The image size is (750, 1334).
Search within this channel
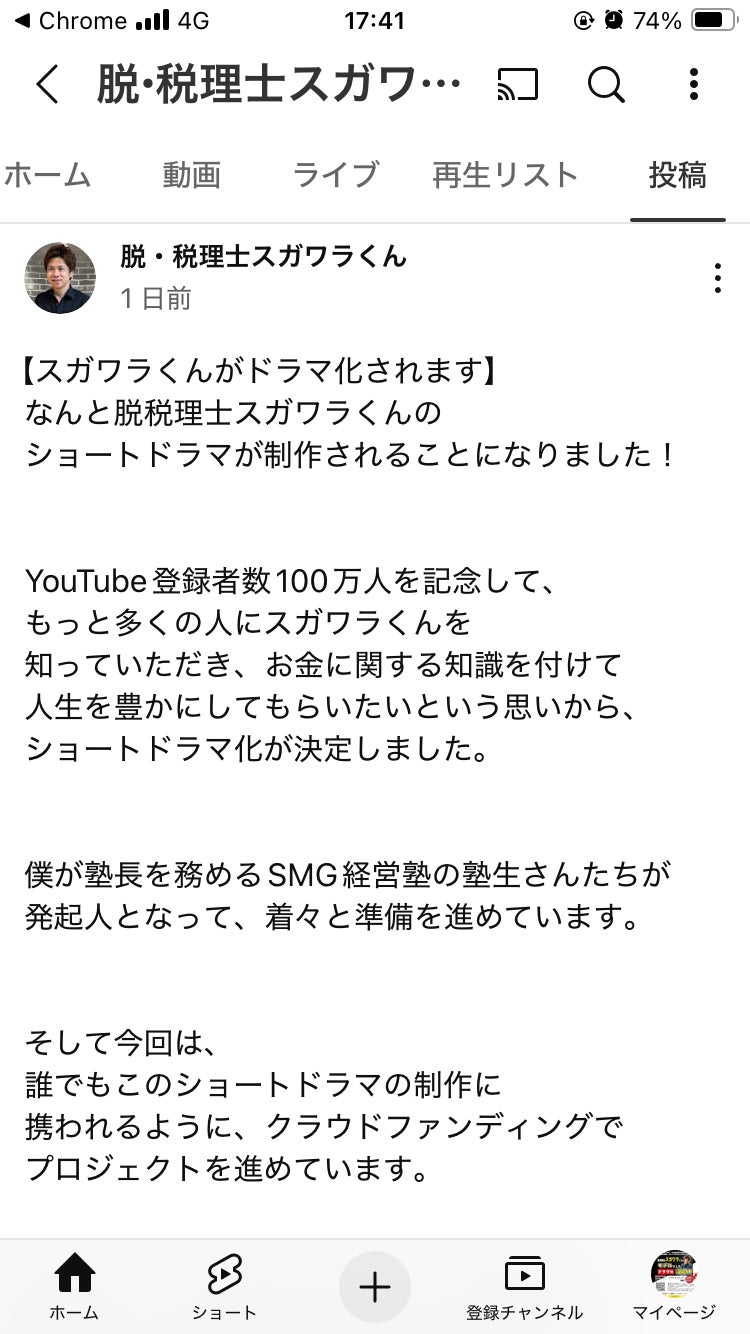coord(605,86)
